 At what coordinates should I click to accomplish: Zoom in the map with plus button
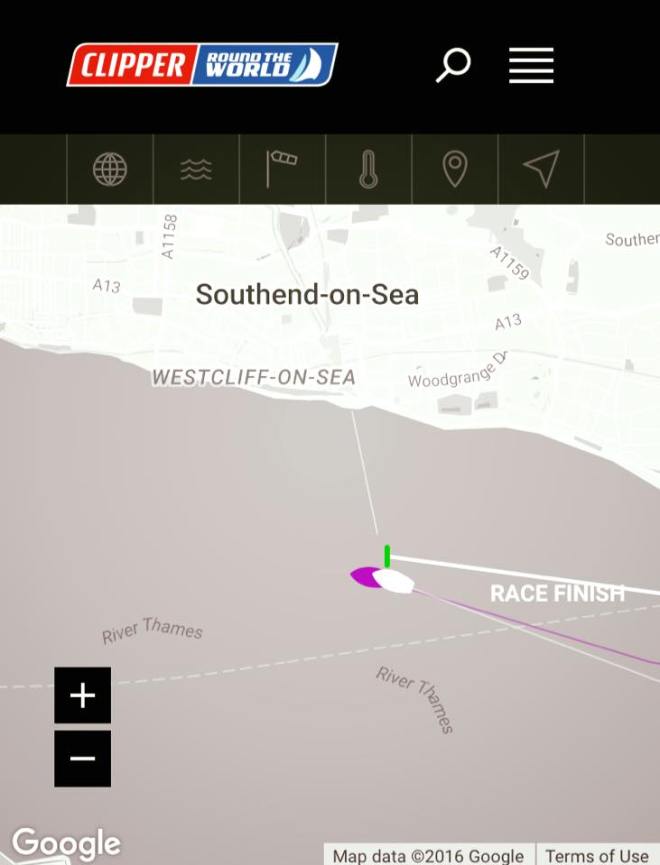coord(82,695)
